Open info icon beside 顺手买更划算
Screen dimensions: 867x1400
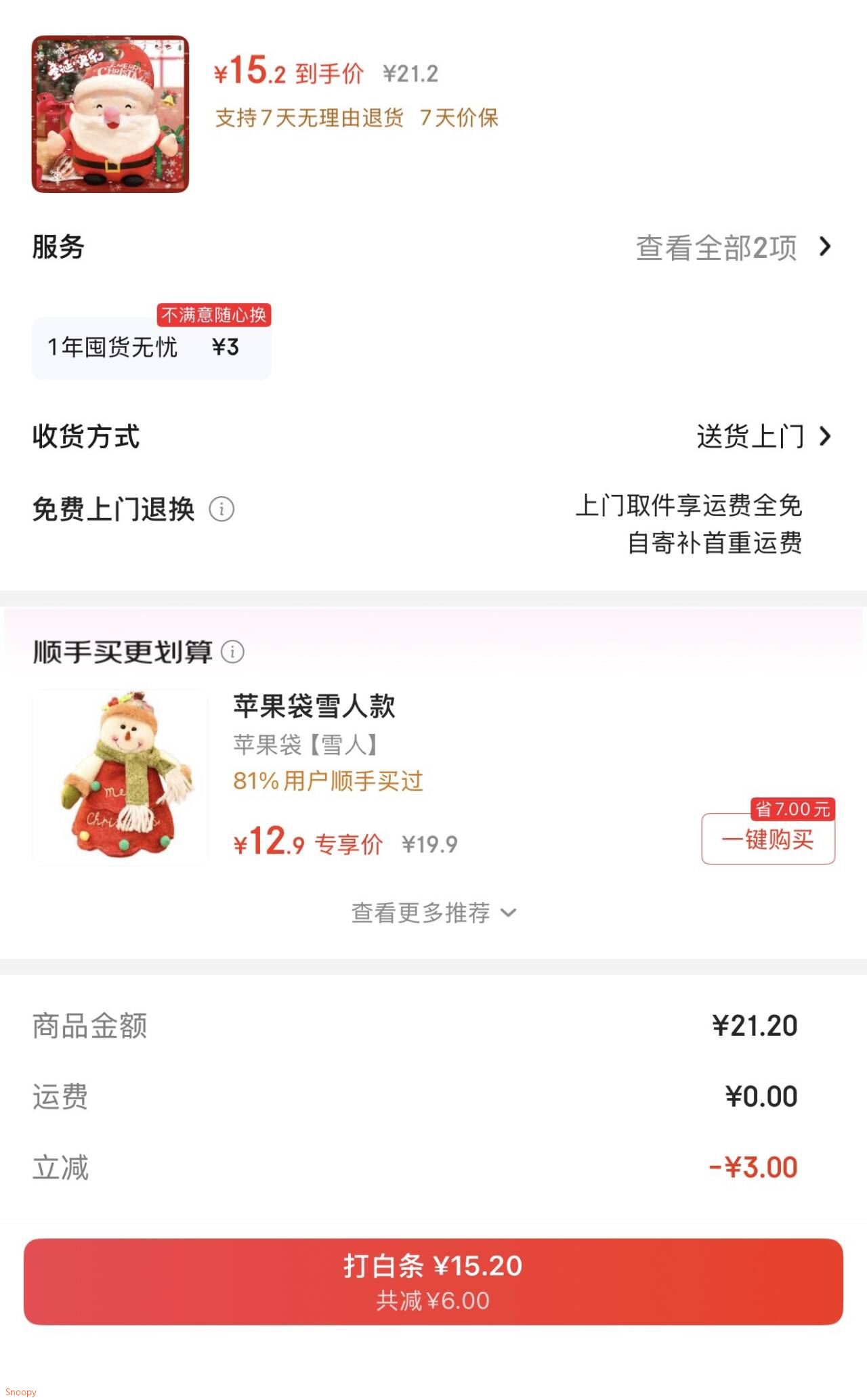(x=232, y=652)
